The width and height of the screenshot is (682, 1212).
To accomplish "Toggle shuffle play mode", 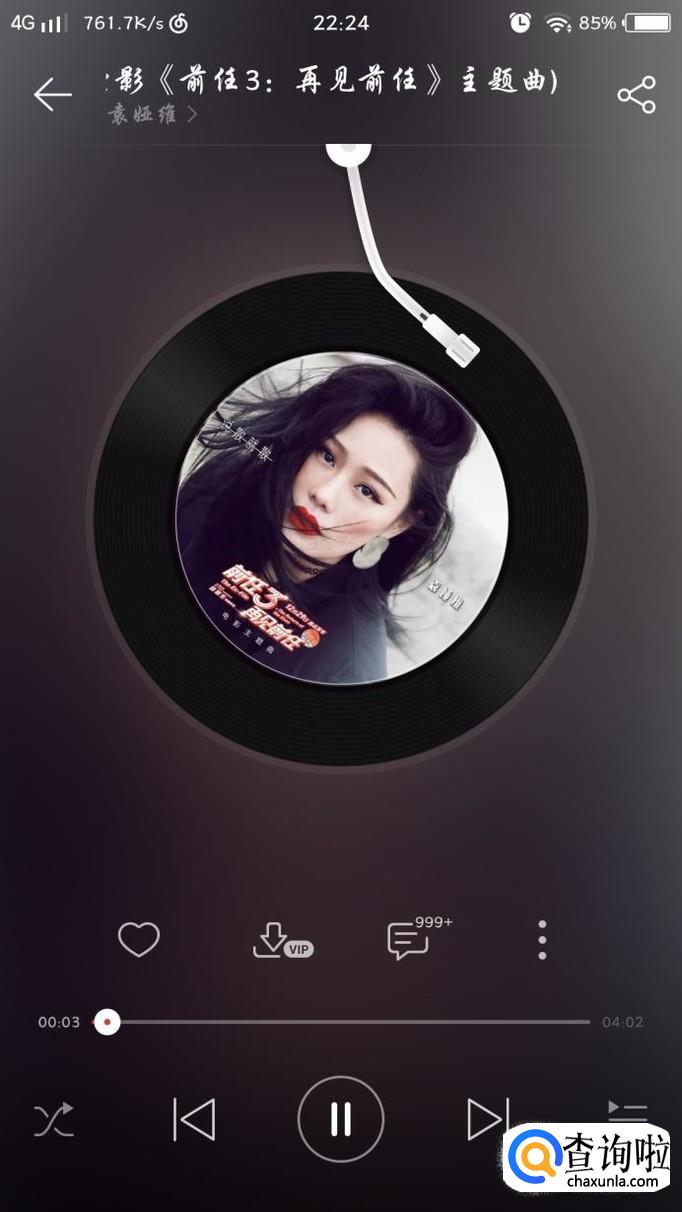I will [54, 1120].
